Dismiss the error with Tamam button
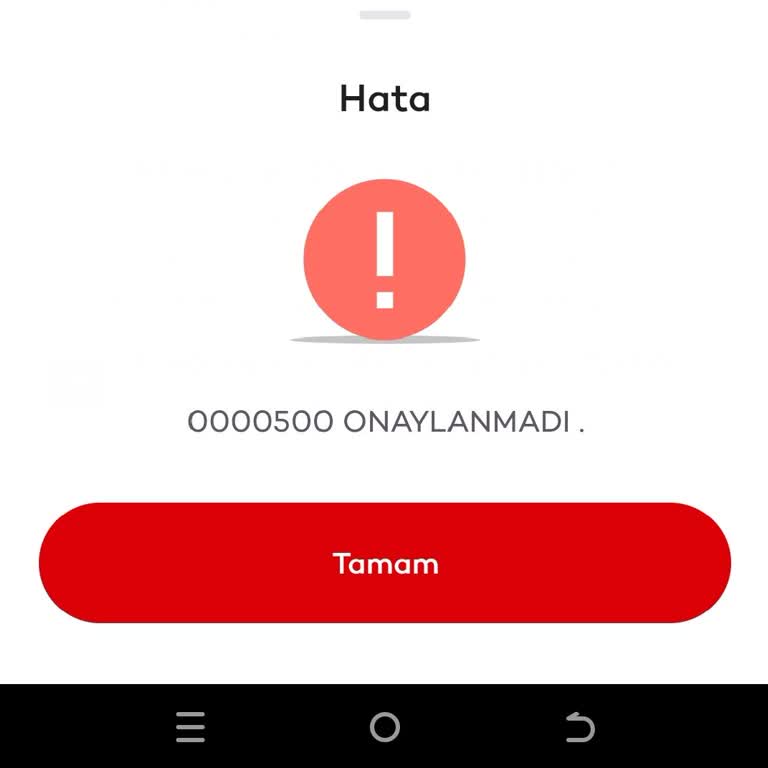 coord(385,563)
